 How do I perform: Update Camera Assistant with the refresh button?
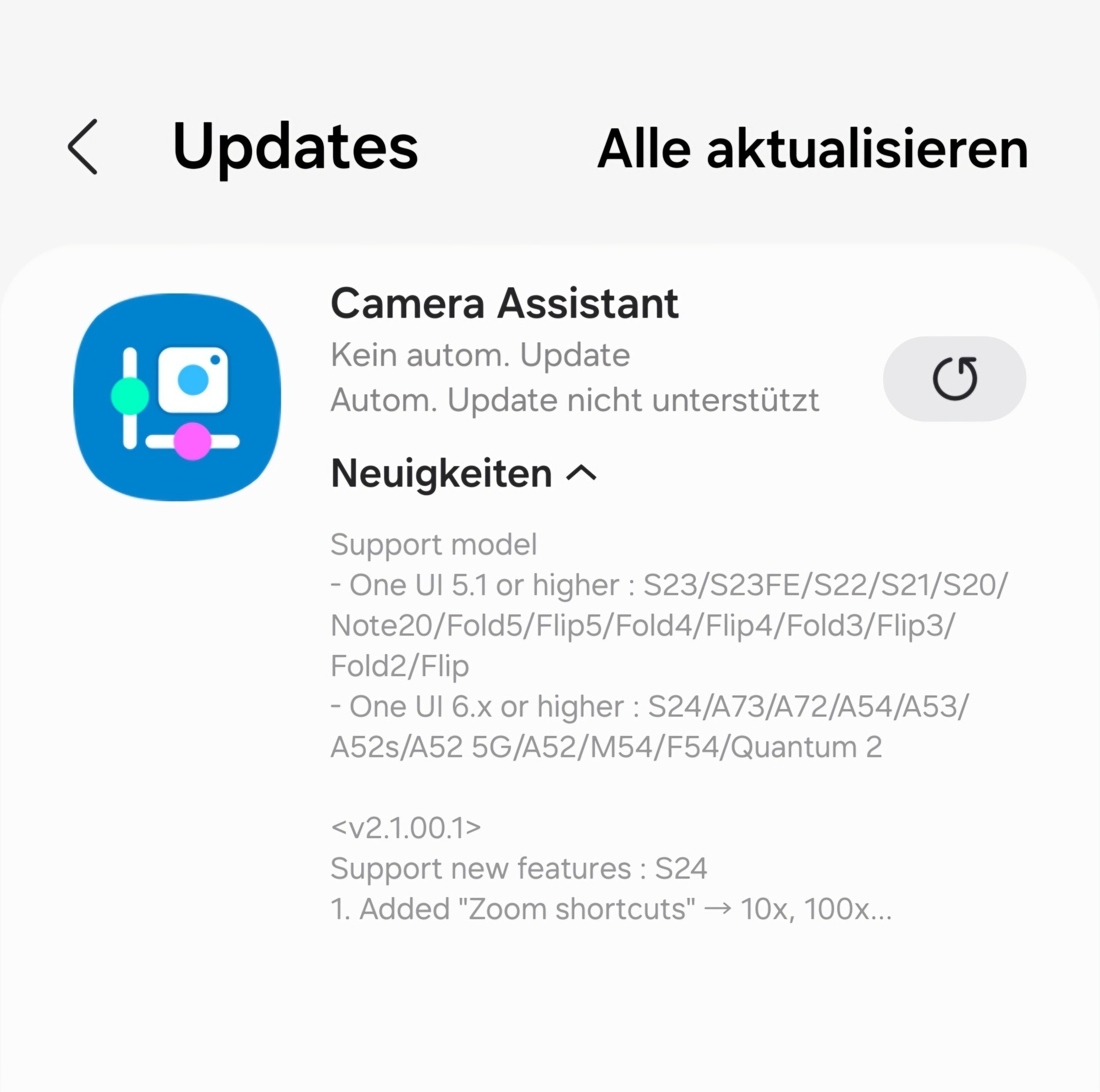[954, 378]
